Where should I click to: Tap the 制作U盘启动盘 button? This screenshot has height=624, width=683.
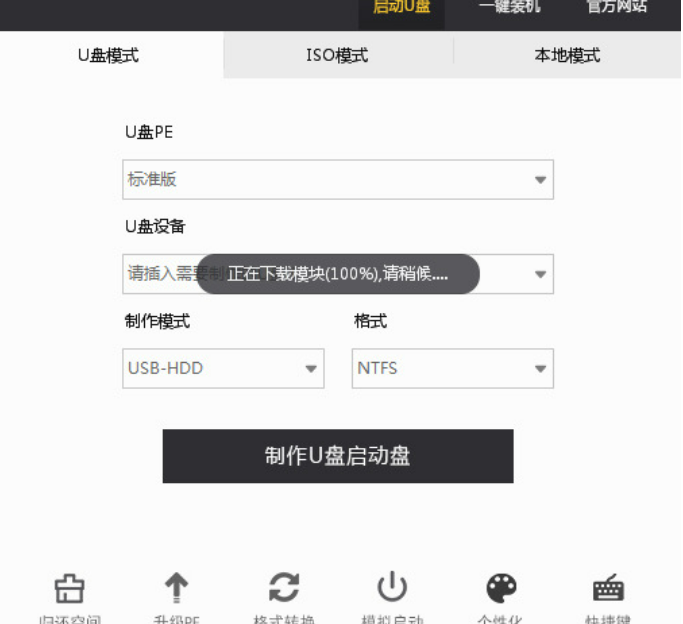tap(338, 456)
